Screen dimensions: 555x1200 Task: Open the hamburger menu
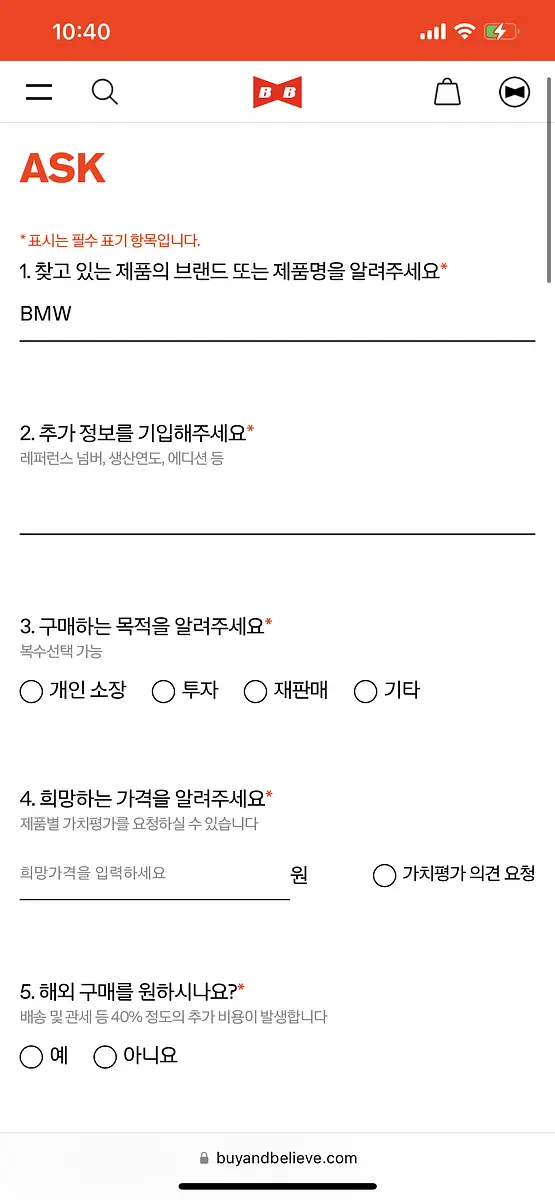click(39, 92)
